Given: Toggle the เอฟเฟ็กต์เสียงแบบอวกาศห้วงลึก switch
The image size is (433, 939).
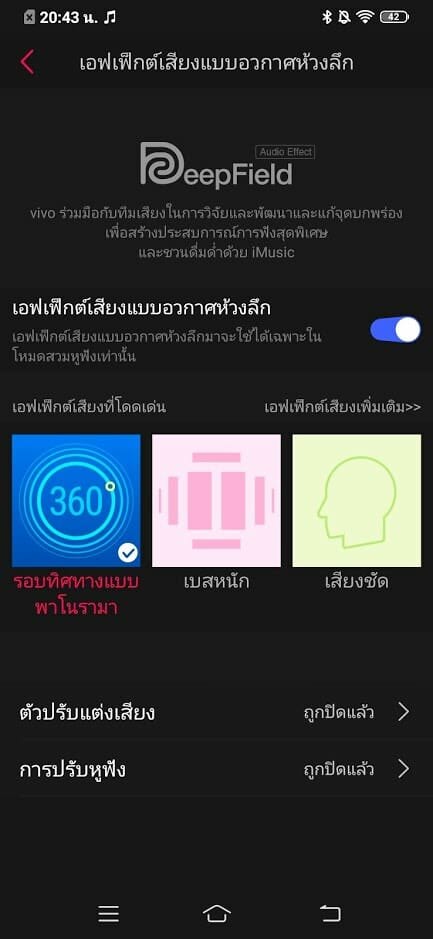Looking at the screenshot, I should [x=395, y=329].
